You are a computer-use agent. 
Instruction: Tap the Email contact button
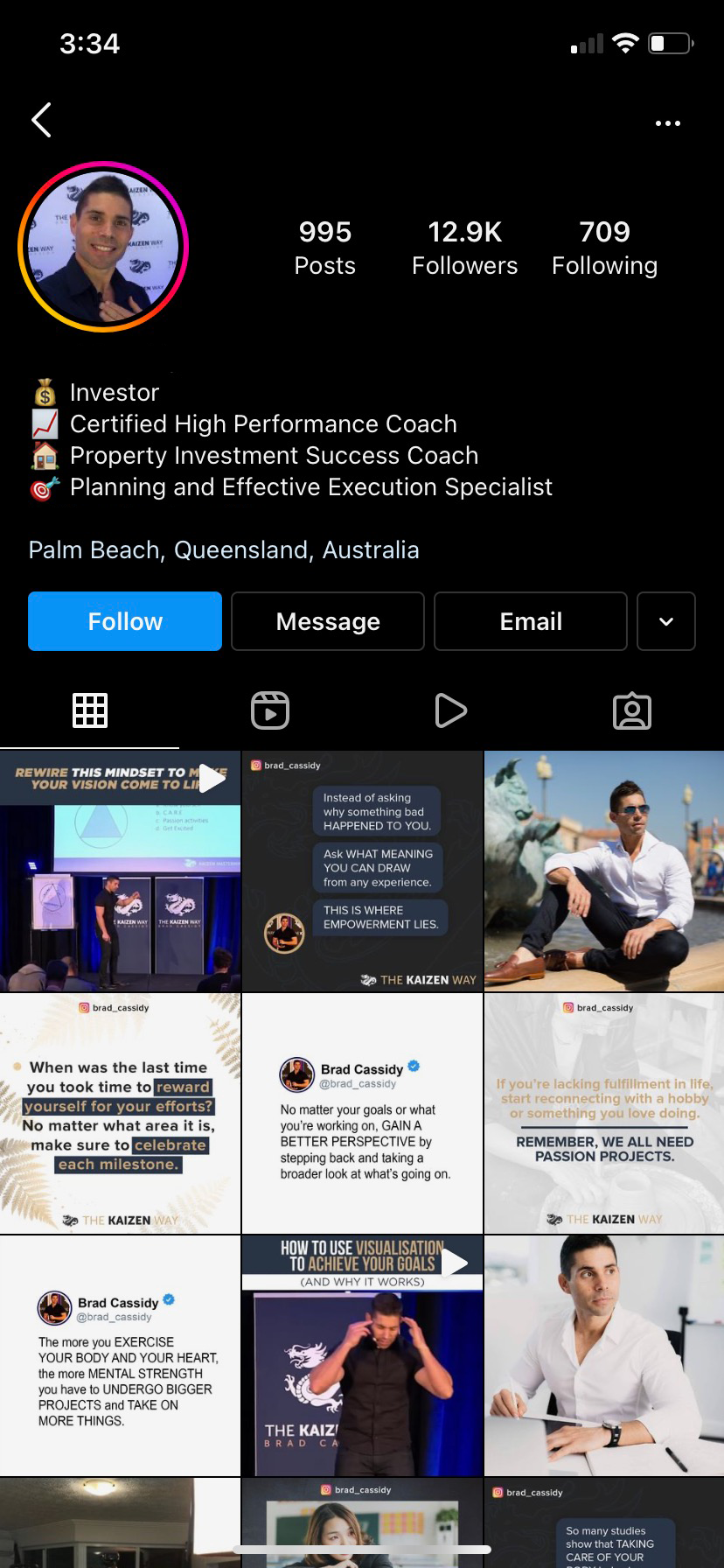coord(531,621)
